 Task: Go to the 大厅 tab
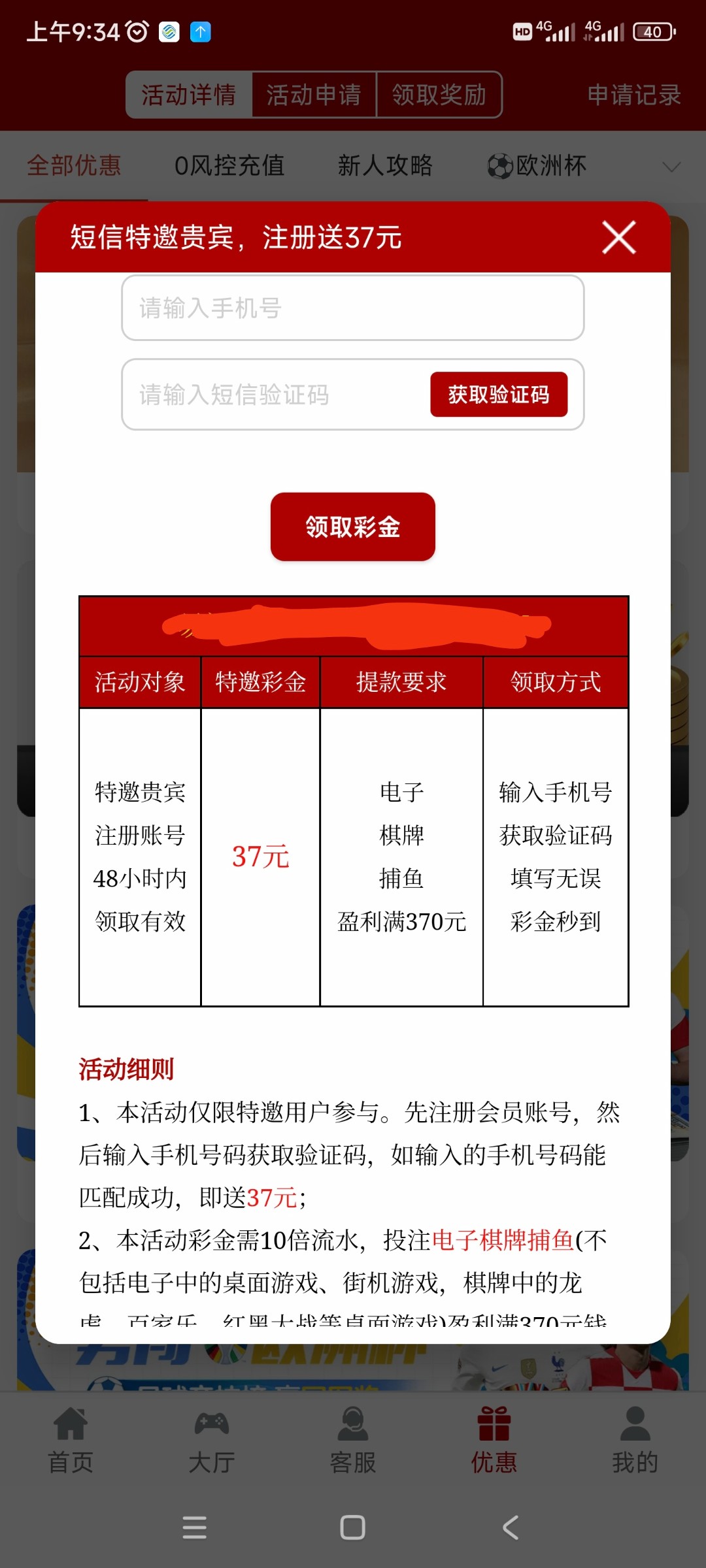click(x=212, y=1441)
